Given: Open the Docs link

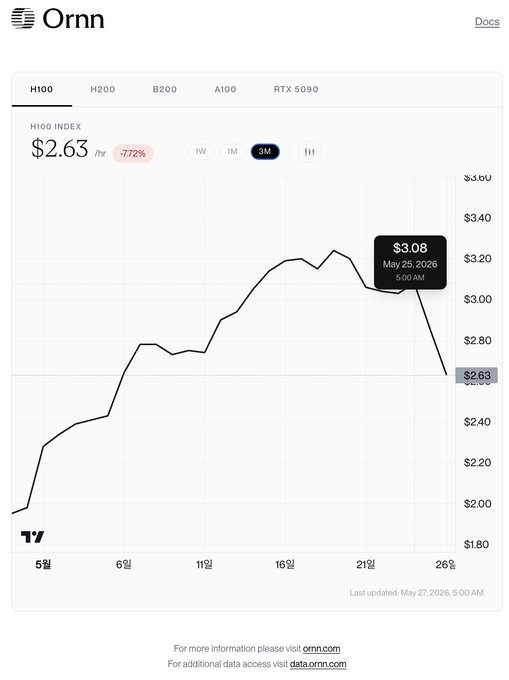Looking at the screenshot, I should 487,22.
